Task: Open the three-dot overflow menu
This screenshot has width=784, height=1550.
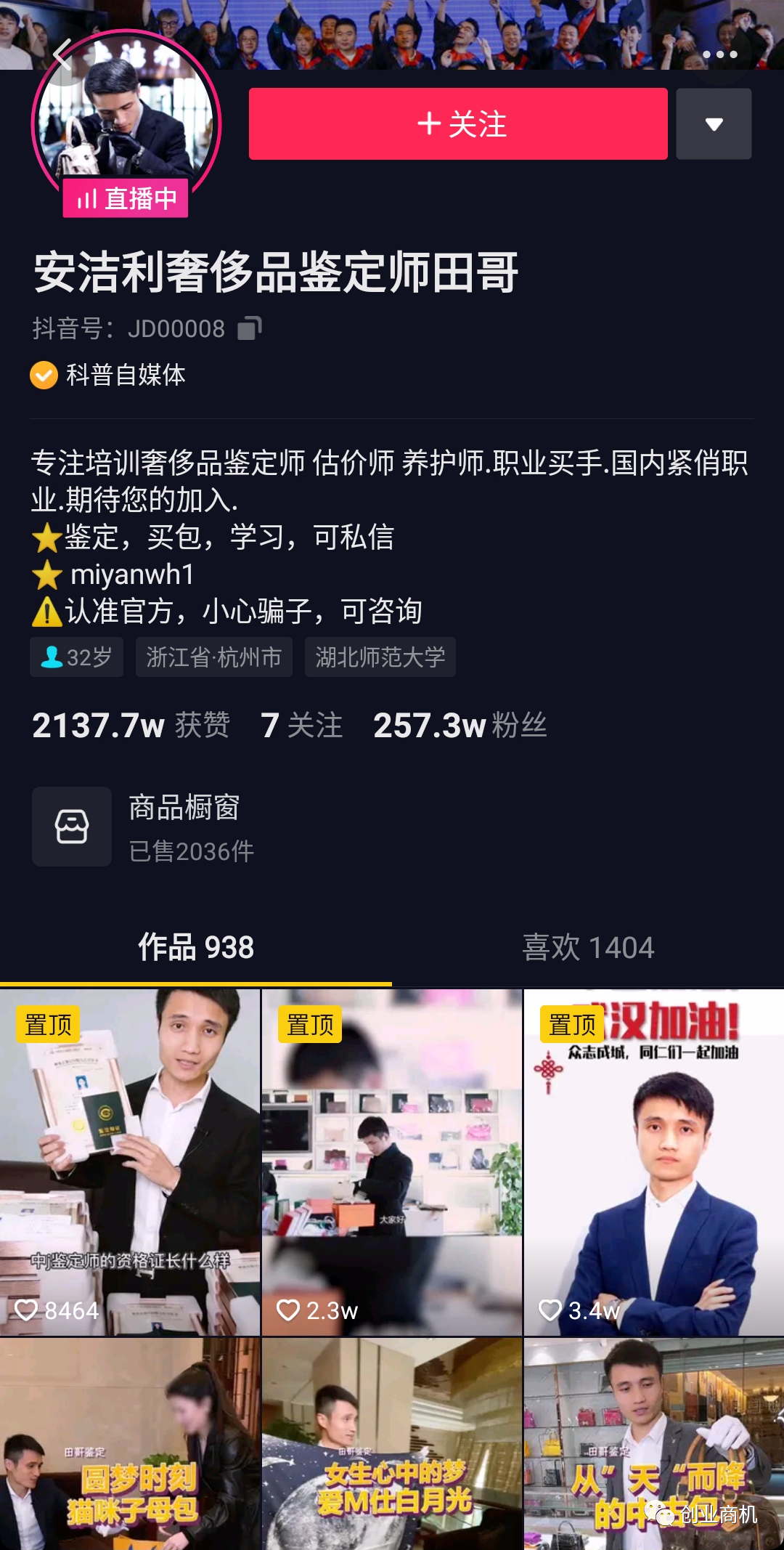Action: click(719, 54)
